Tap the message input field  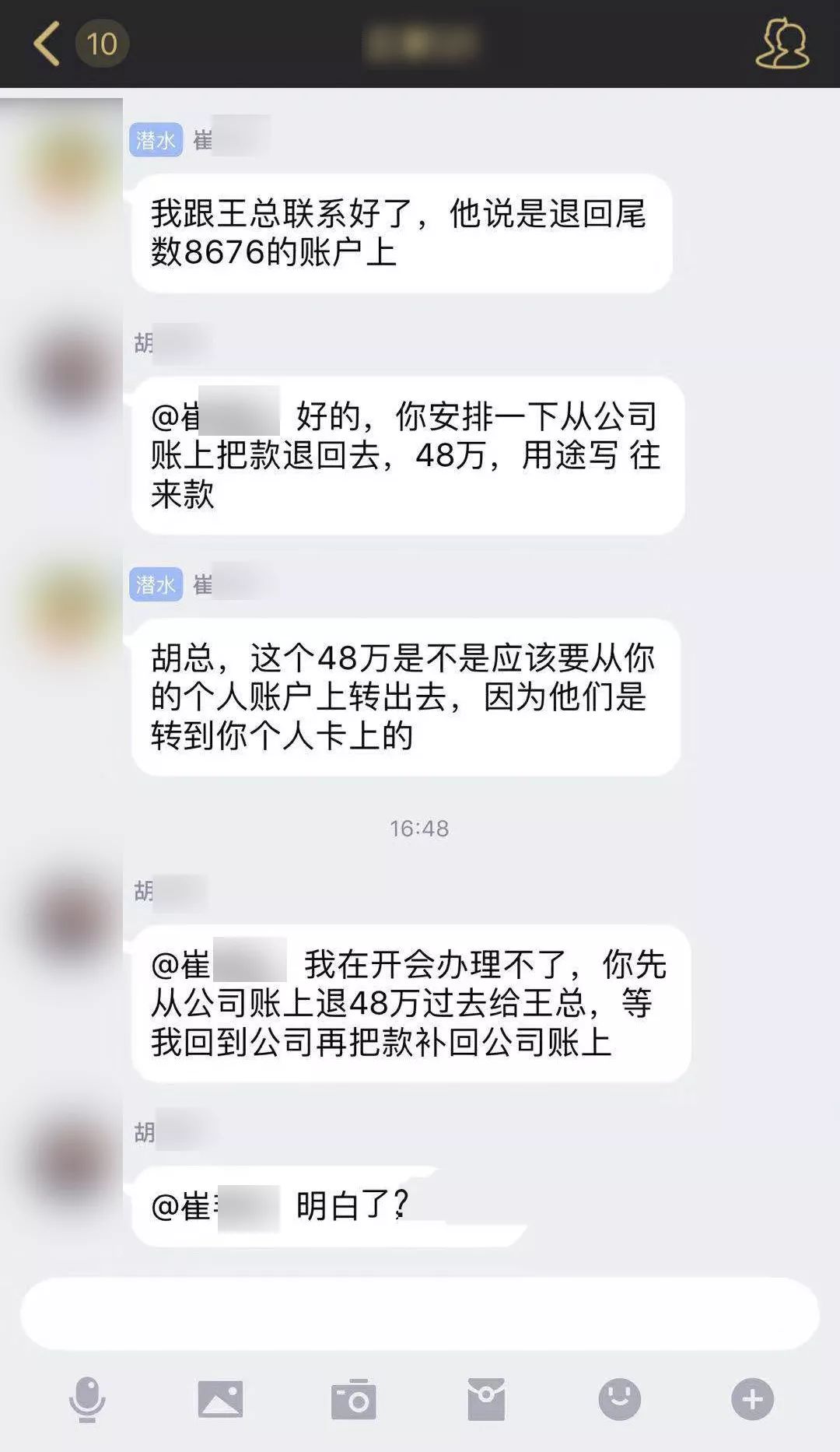click(420, 1313)
